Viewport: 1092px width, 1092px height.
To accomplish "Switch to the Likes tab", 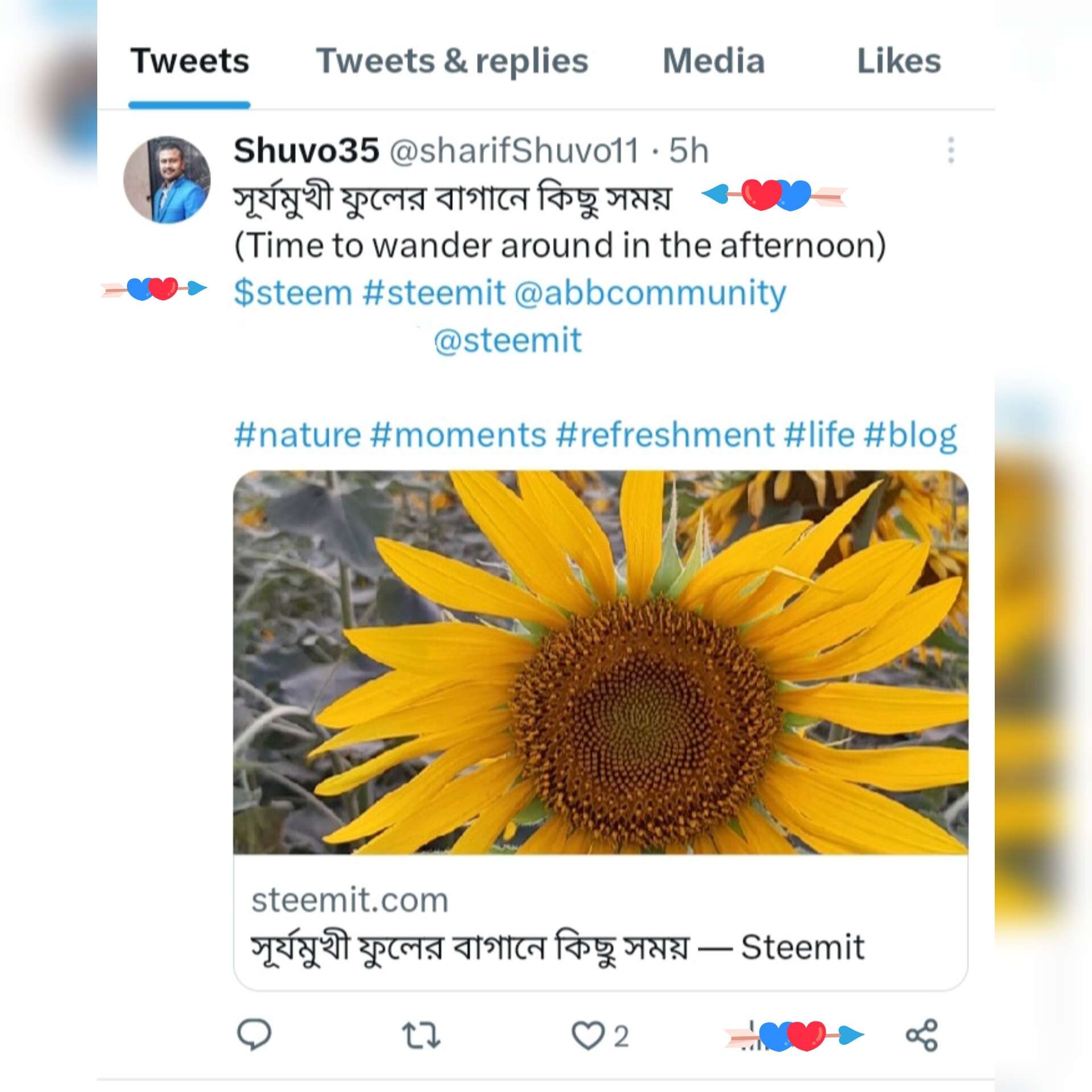I will [x=899, y=61].
